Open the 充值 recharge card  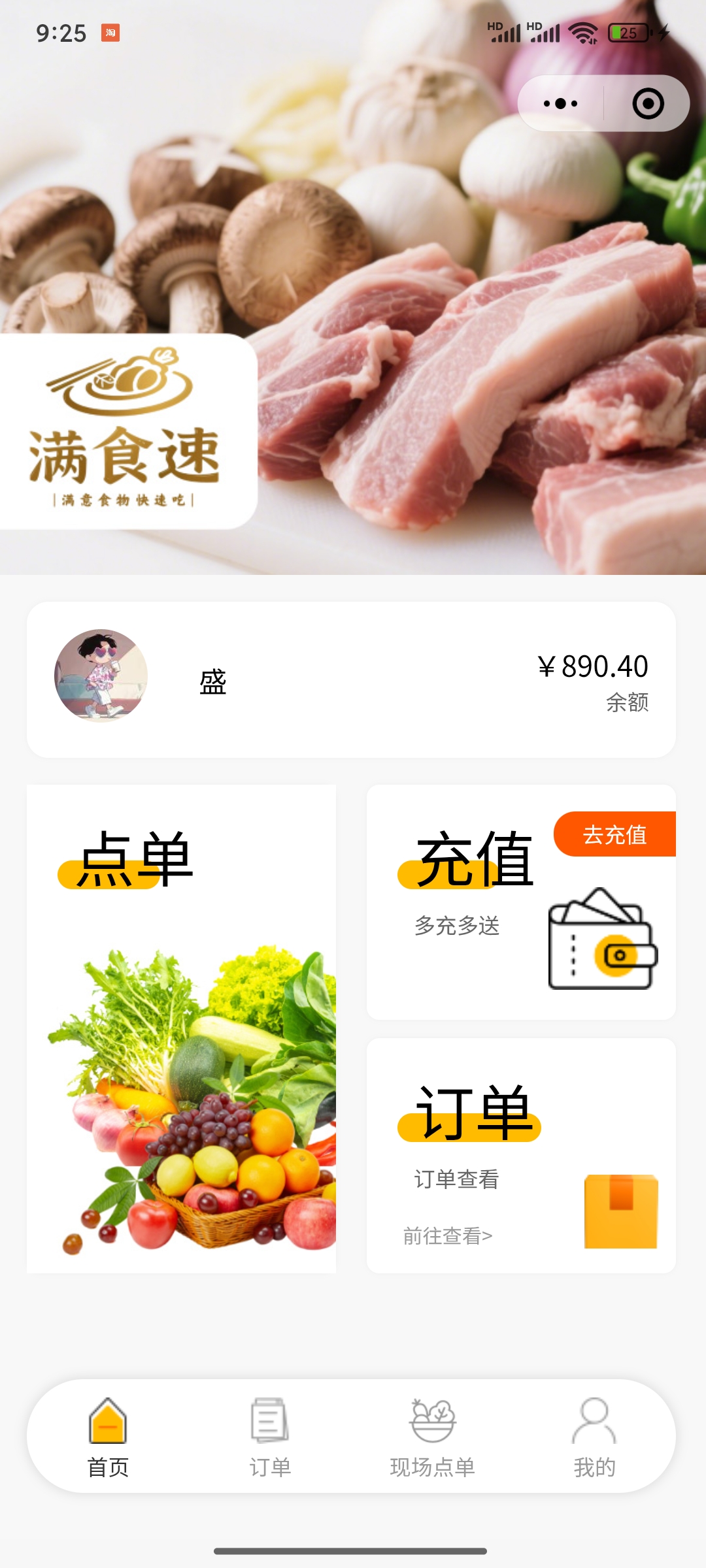pyautogui.click(x=521, y=902)
